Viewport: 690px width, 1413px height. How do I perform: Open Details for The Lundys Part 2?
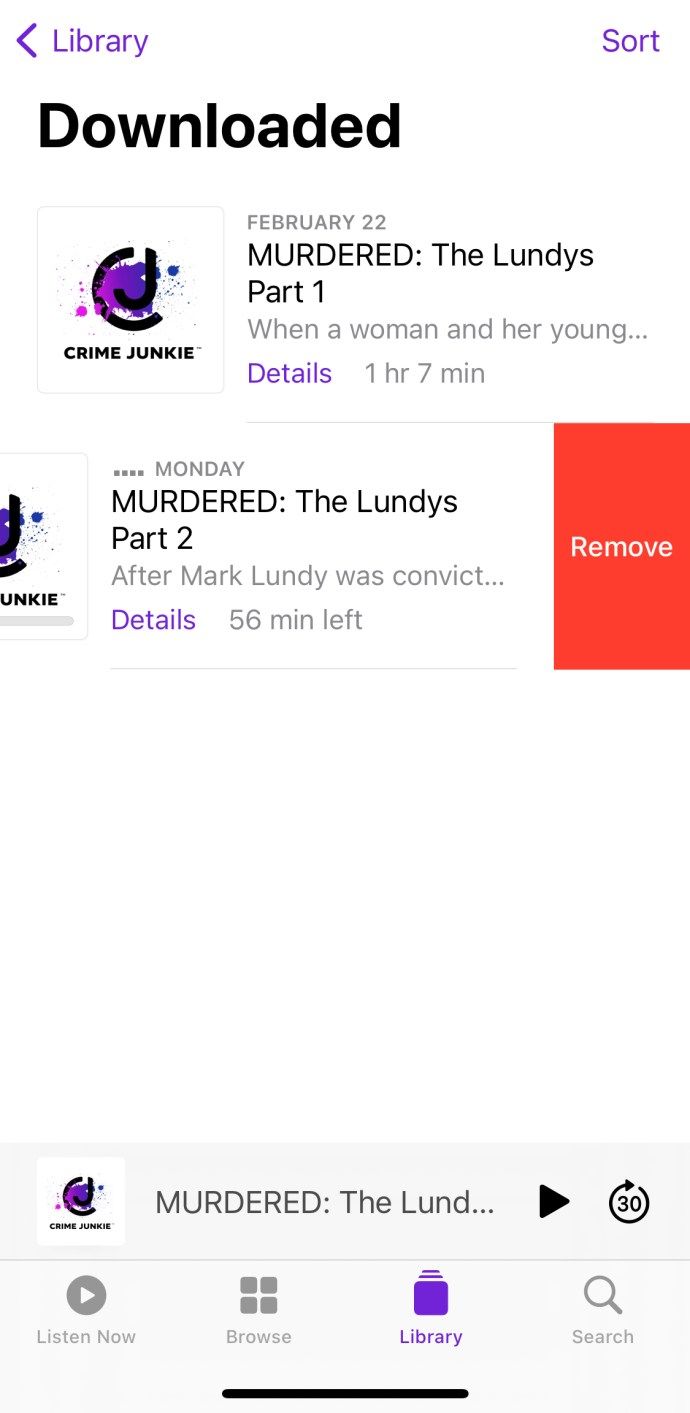pos(153,620)
